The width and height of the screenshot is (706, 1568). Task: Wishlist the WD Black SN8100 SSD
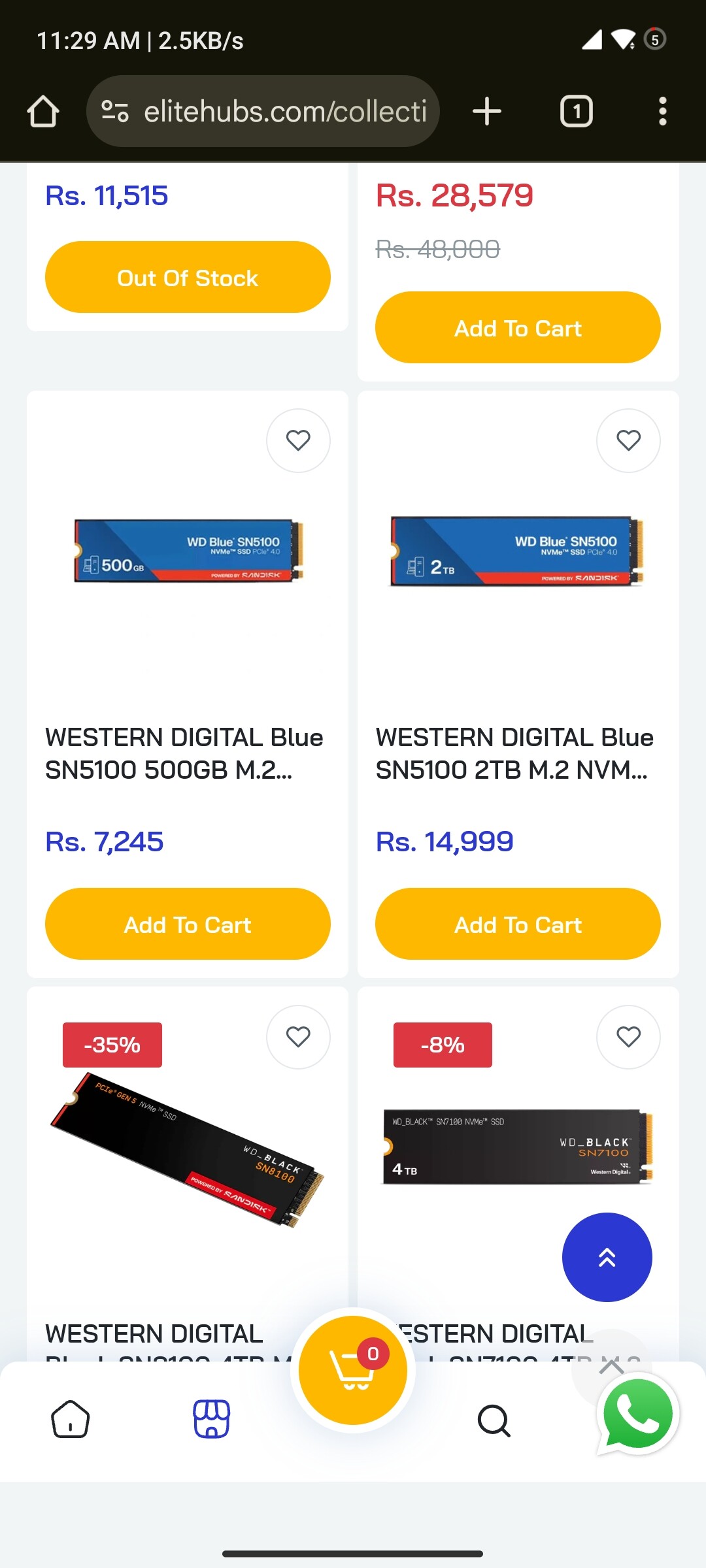pos(298,1037)
